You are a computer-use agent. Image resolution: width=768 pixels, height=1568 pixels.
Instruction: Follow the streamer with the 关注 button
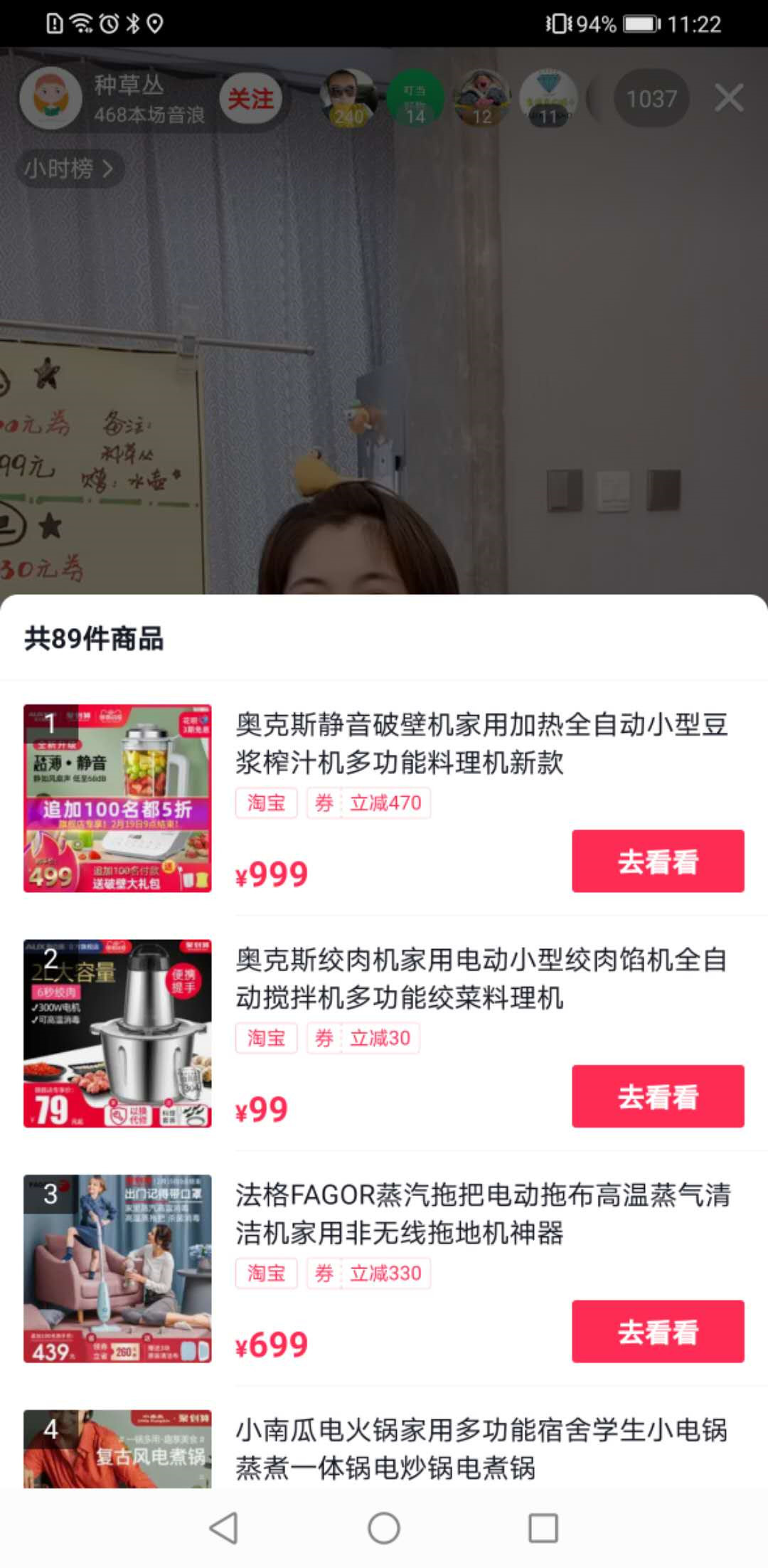250,99
